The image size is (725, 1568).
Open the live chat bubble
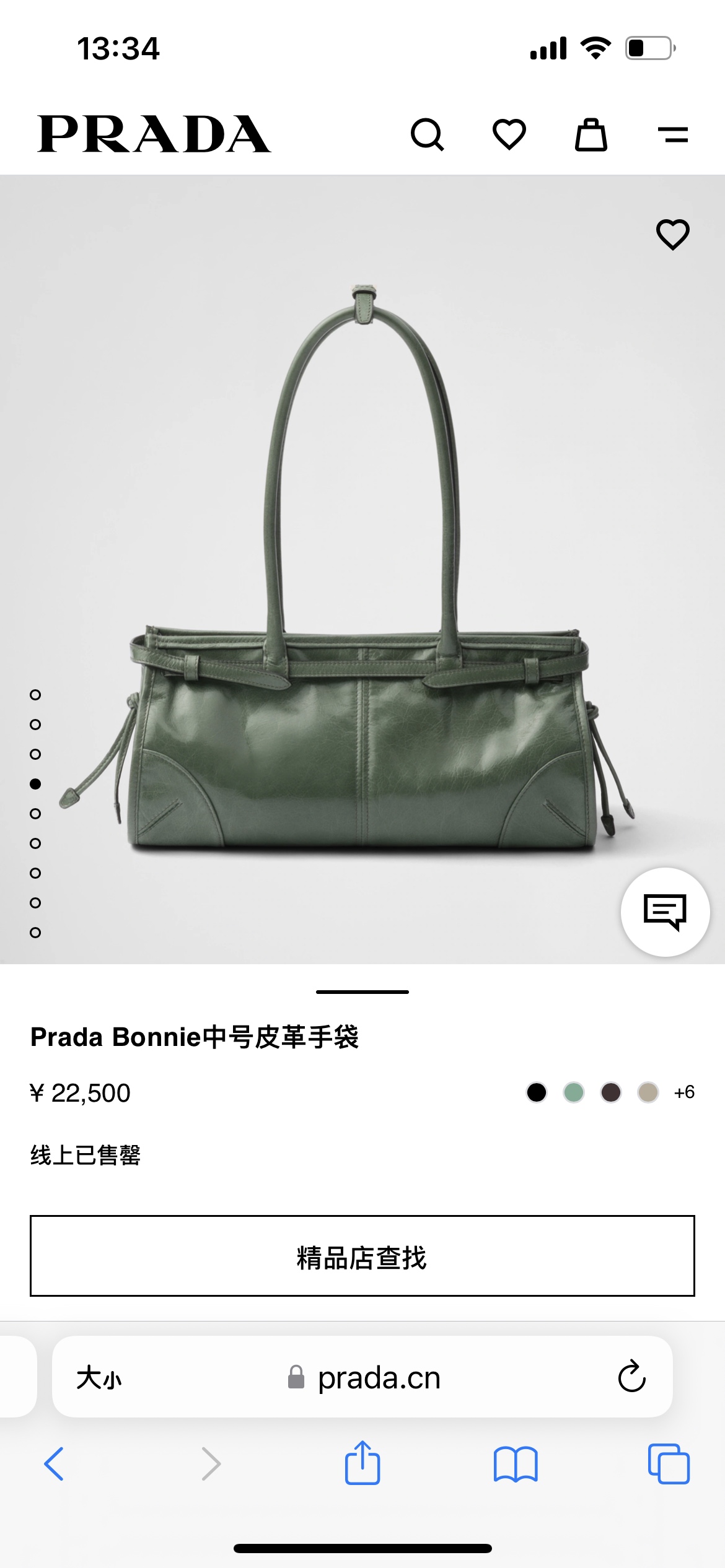665,912
